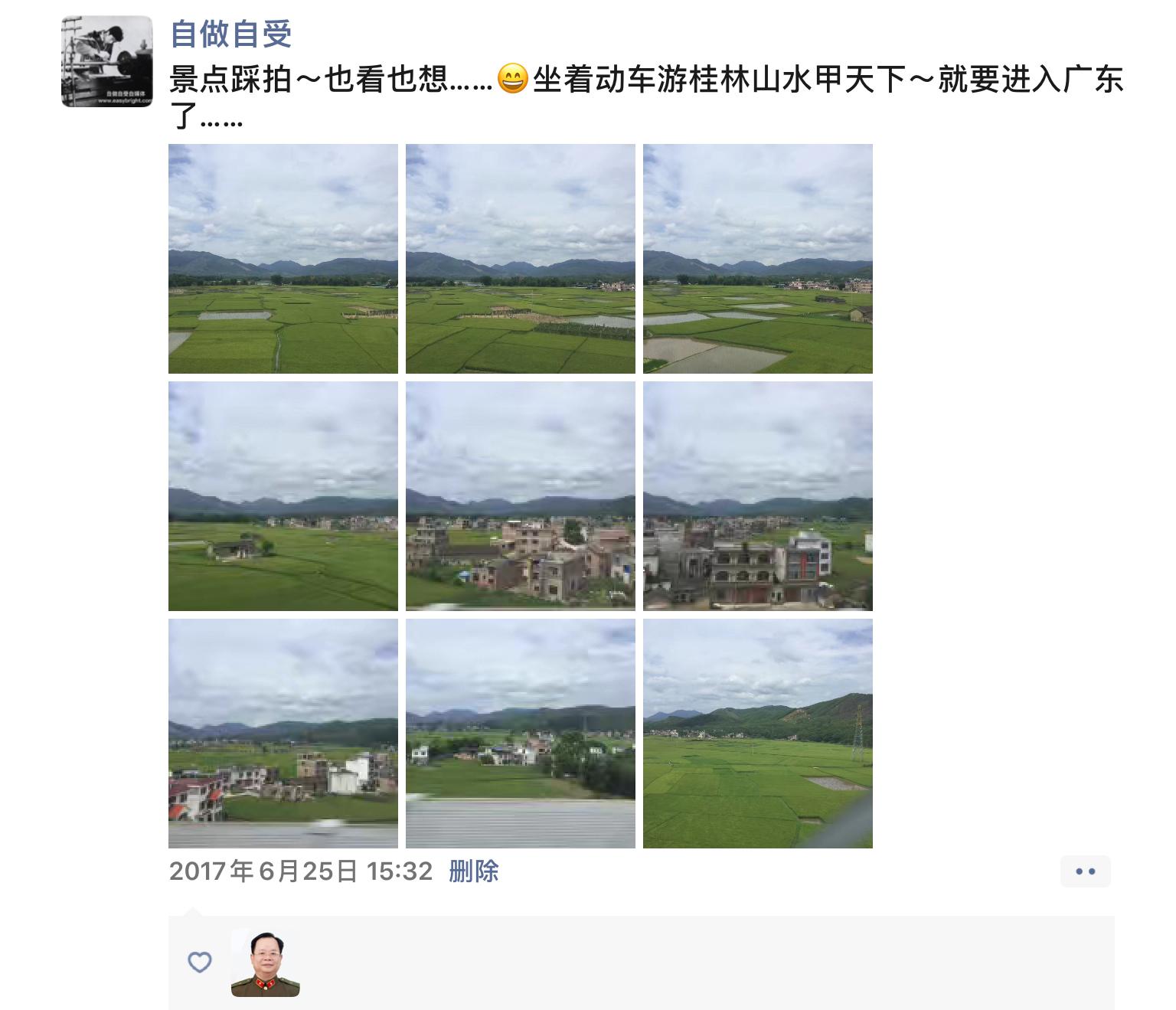Open the profile of the liker in uniform
Viewport: 1176px width, 1010px height.
pyautogui.click(x=265, y=963)
